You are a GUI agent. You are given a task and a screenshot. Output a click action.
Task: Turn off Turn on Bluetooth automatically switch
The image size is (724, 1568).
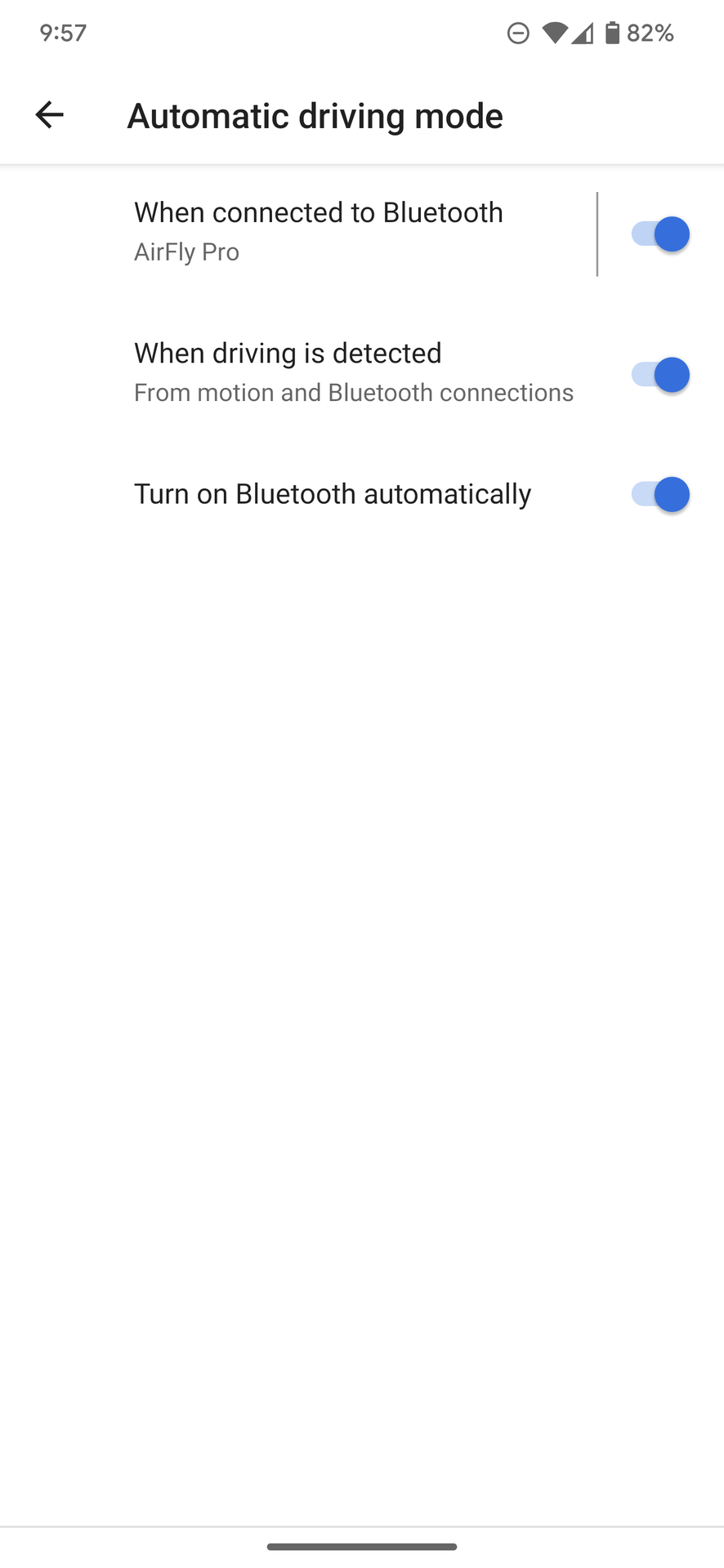[660, 494]
